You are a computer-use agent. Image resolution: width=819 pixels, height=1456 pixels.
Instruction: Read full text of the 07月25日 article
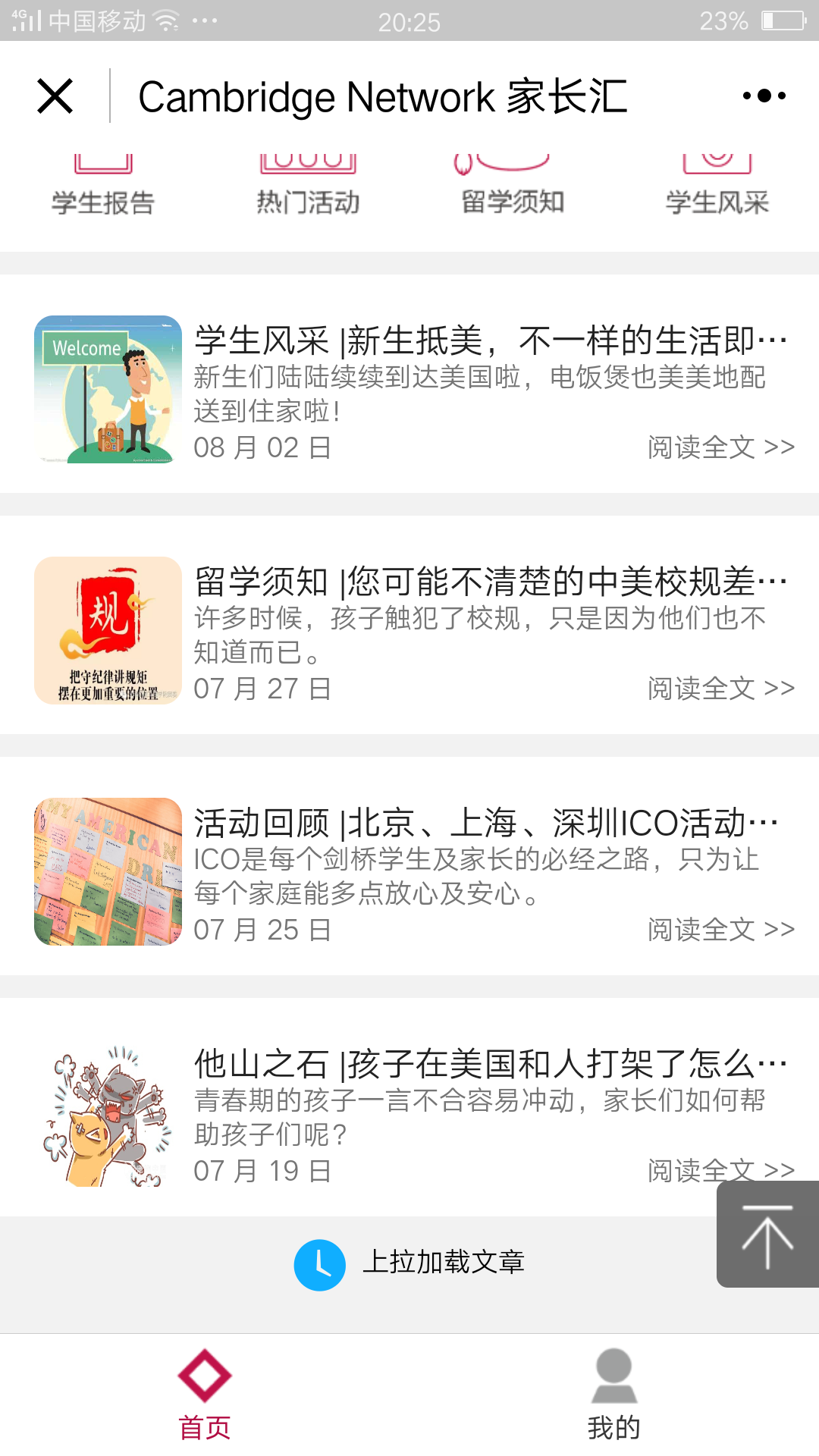(x=721, y=930)
